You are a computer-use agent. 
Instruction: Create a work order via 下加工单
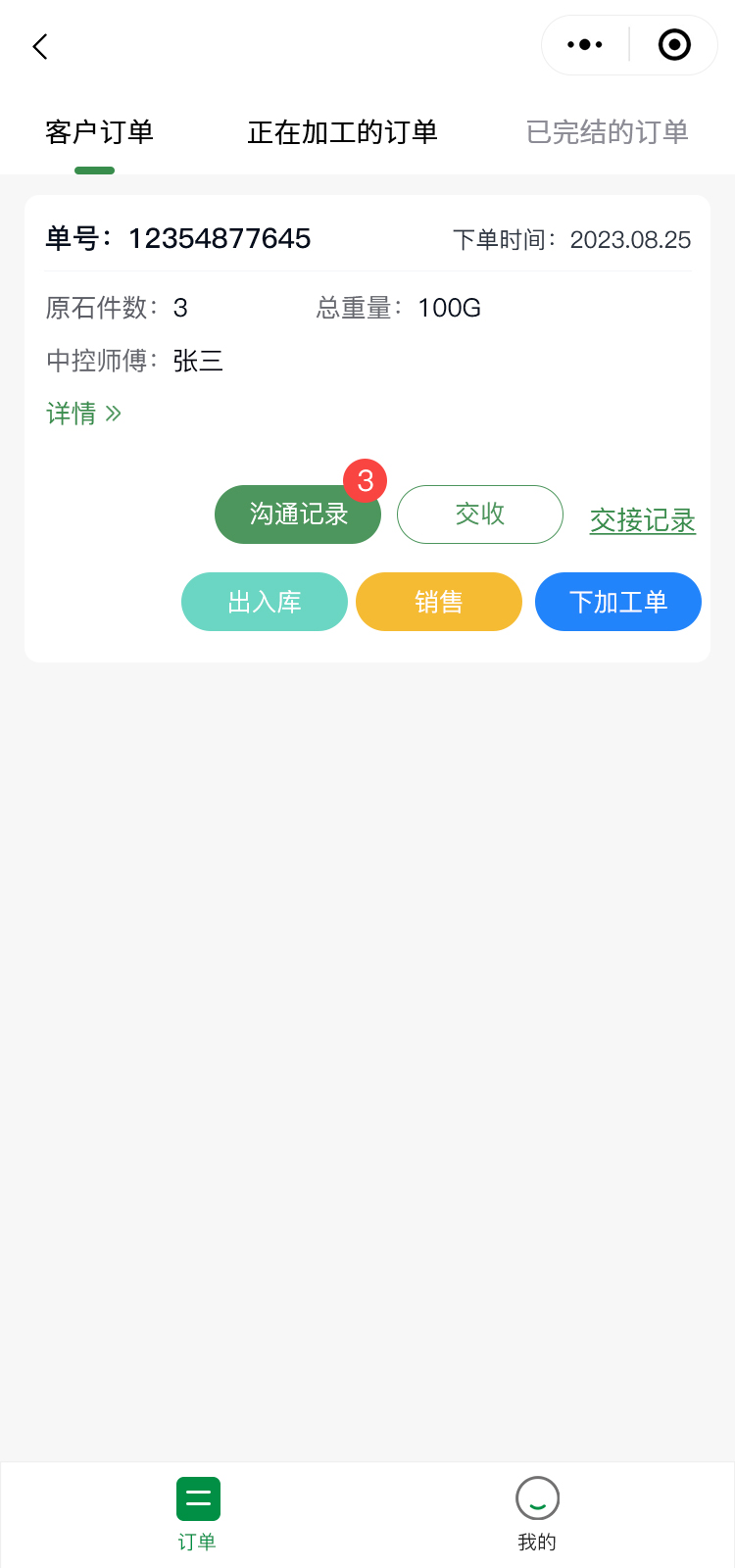coord(618,602)
